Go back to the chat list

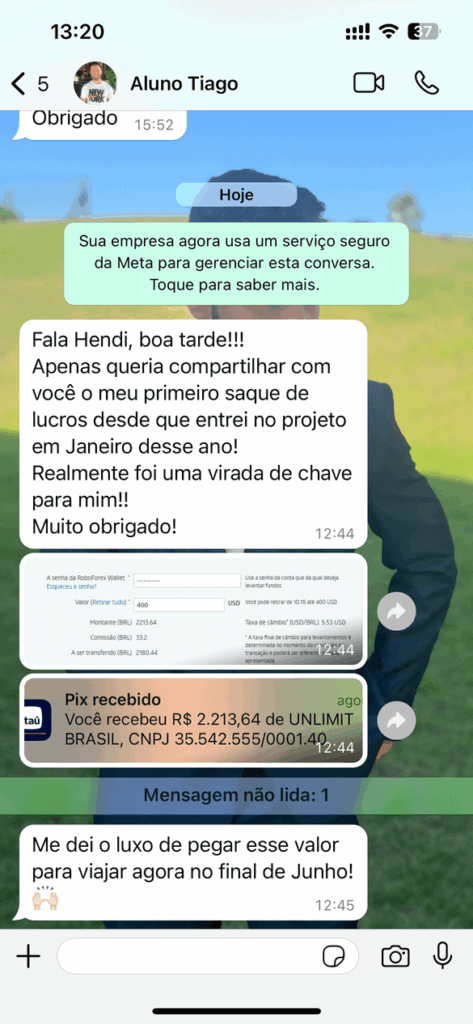pyautogui.click(x=29, y=84)
